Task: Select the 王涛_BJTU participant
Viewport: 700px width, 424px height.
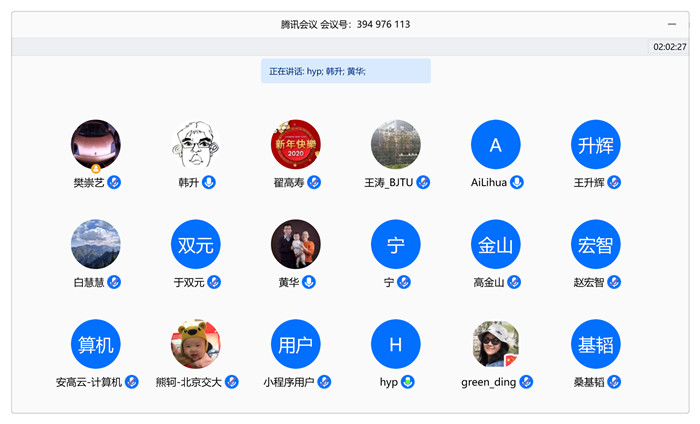Action: pyautogui.click(x=396, y=145)
